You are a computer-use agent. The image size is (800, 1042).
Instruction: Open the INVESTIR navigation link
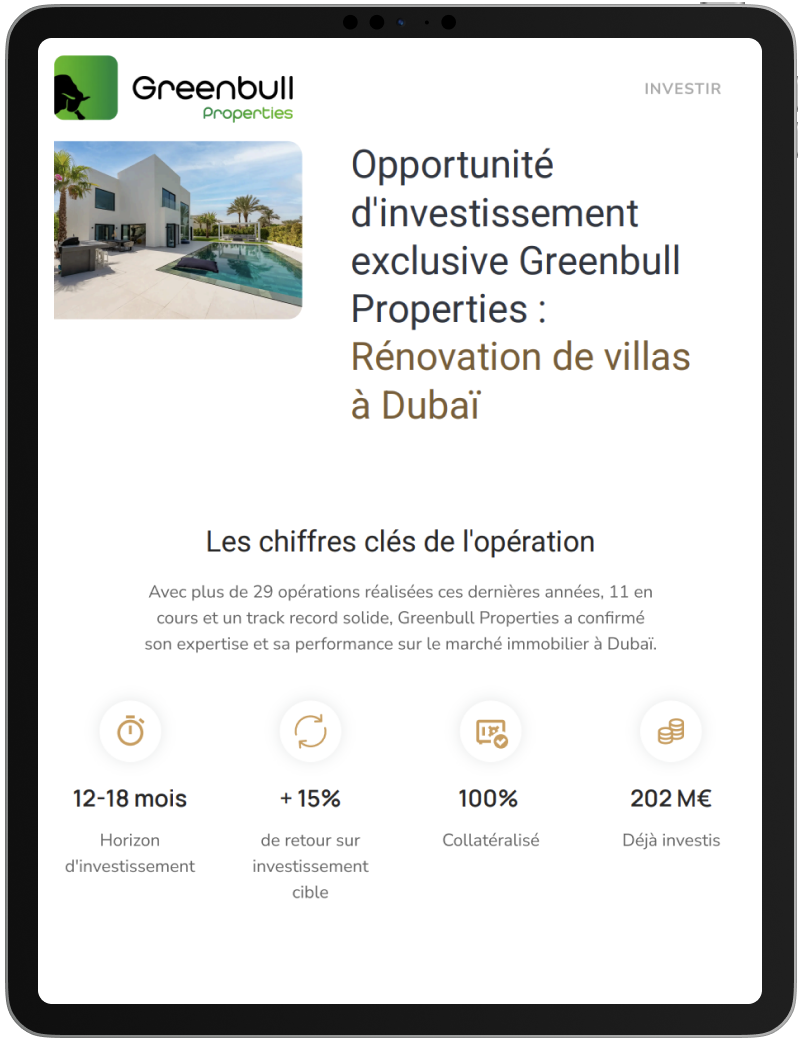coord(682,89)
